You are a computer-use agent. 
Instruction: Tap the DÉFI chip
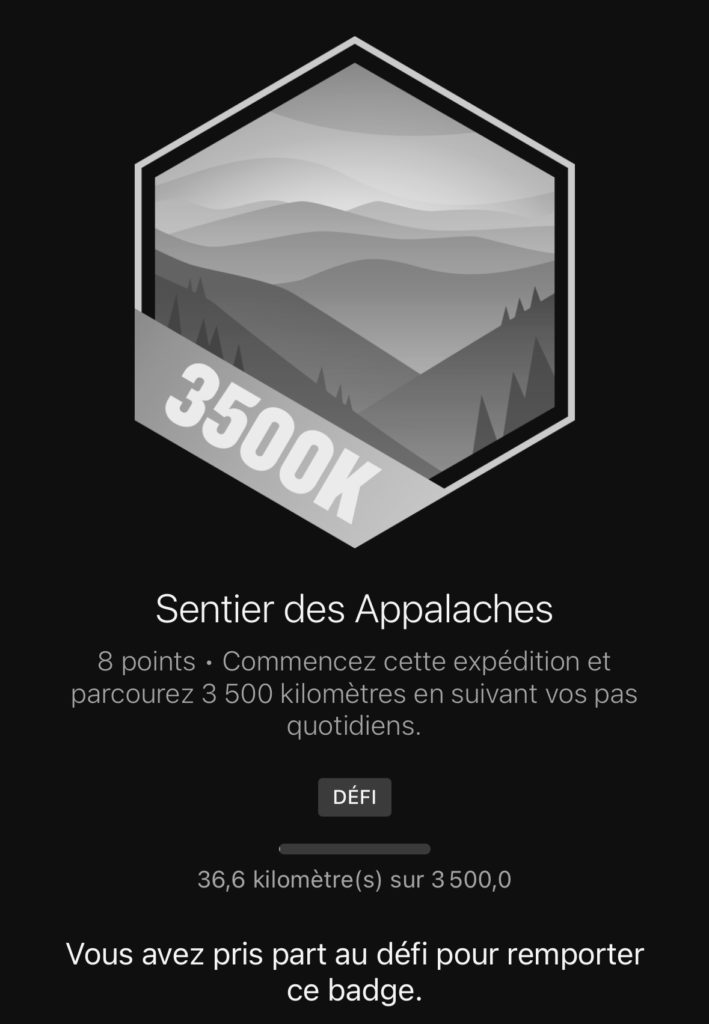354,799
